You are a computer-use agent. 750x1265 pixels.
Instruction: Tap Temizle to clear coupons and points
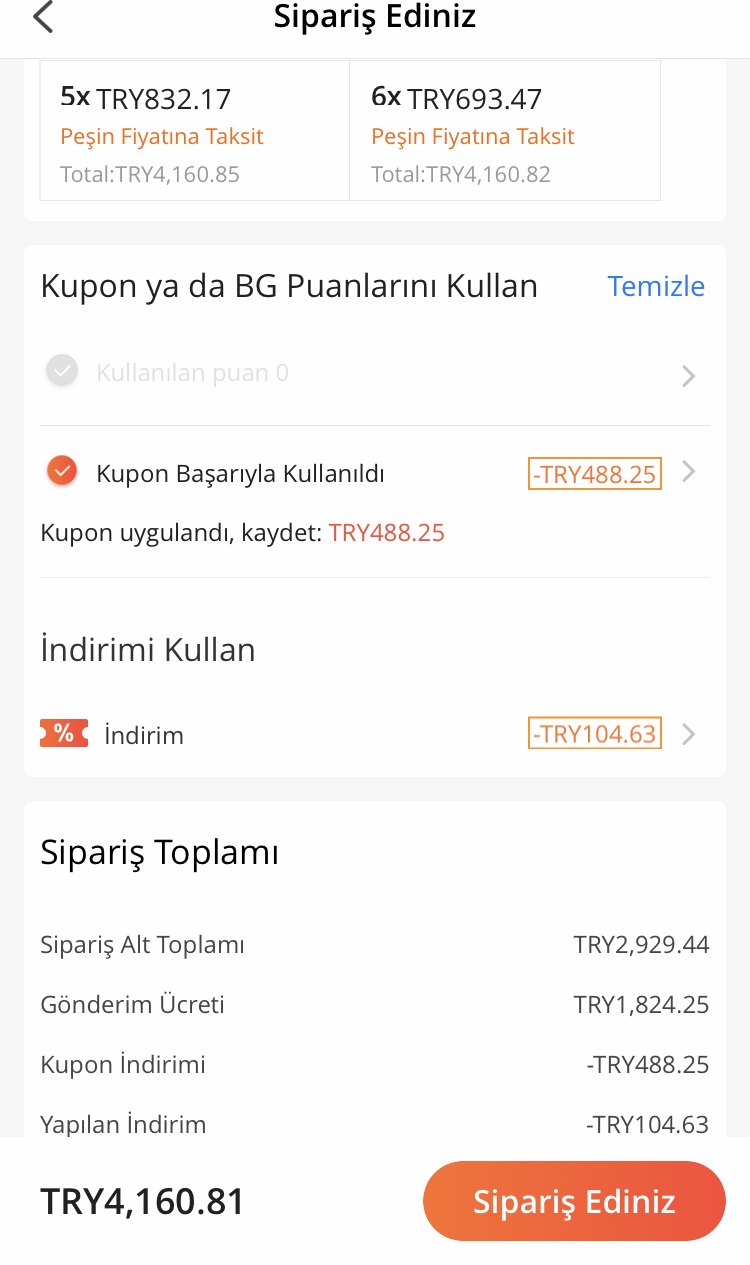click(656, 287)
